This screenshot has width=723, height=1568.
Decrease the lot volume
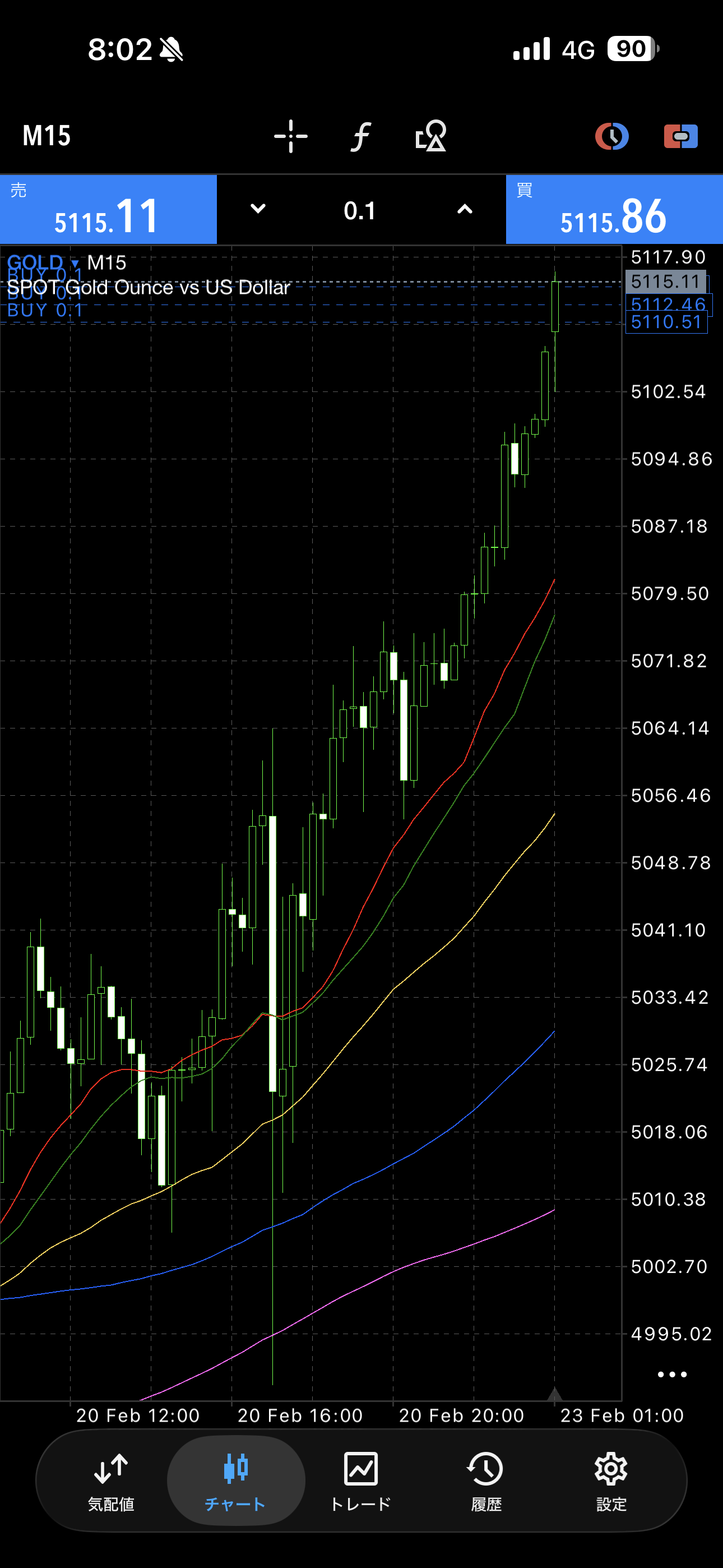(x=258, y=209)
